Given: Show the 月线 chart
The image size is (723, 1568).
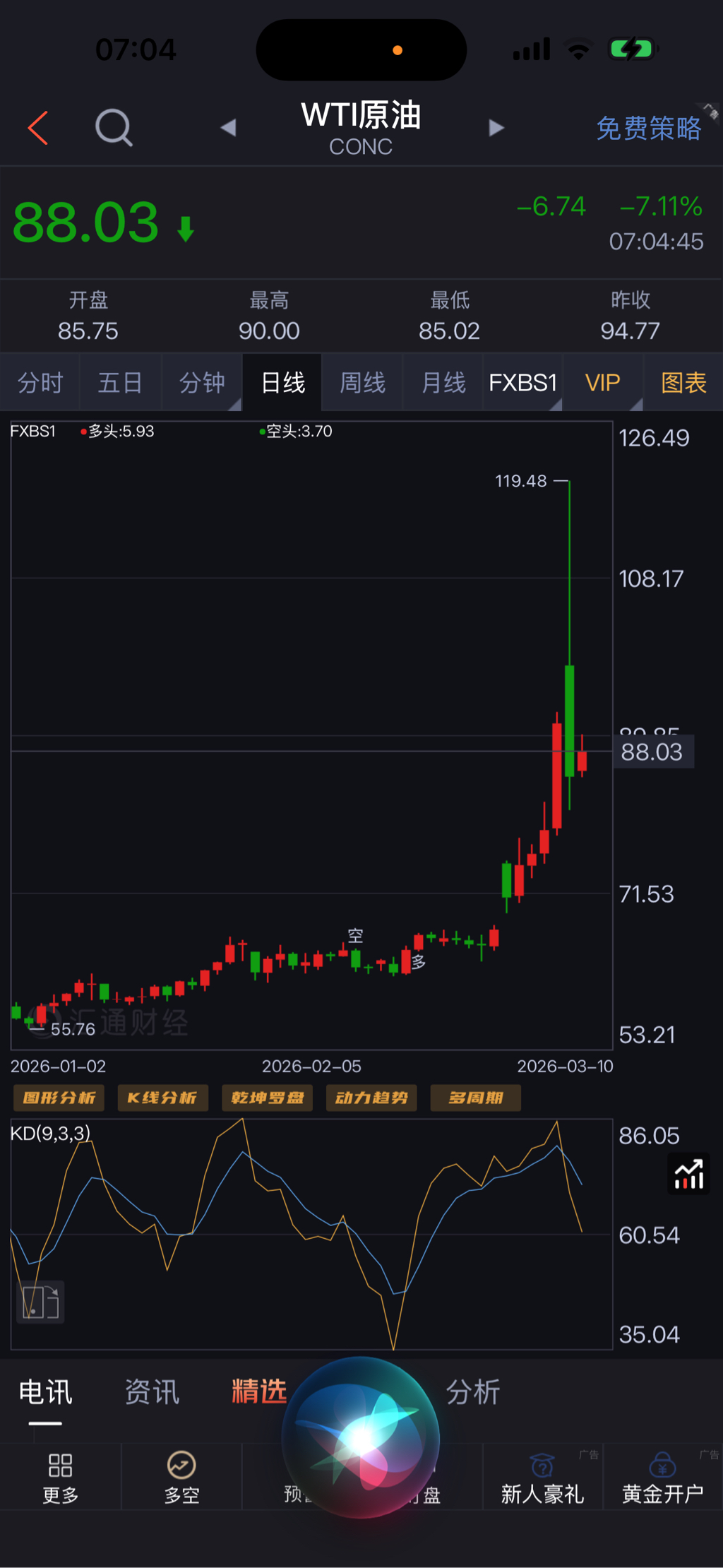Looking at the screenshot, I should pos(443,383).
